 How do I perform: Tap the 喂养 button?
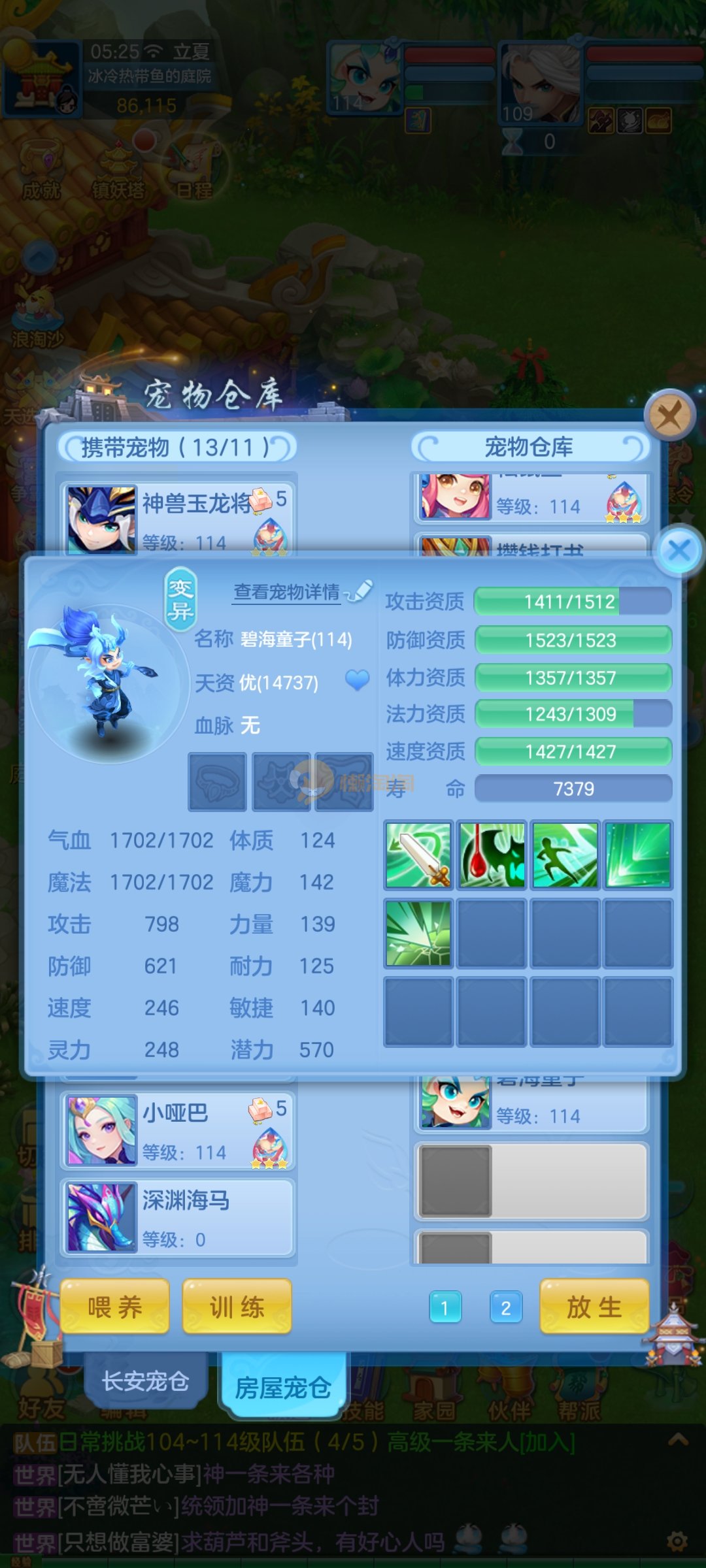(115, 1307)
